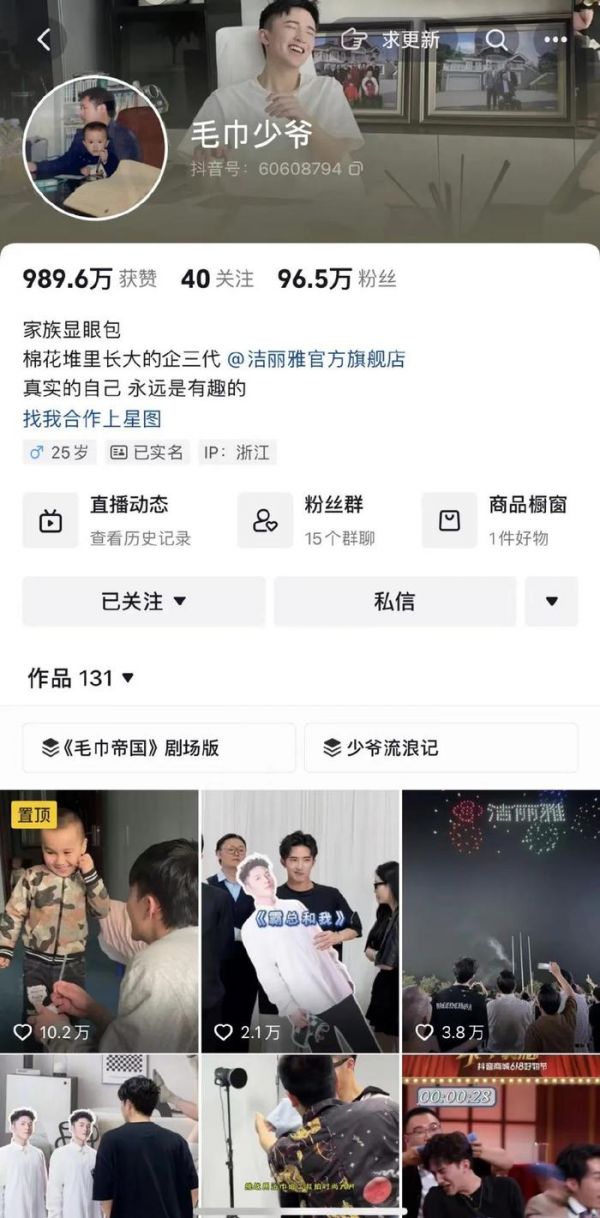Open 粉丝群 with 15 group chats
The width and height of the screenshot is (600, 1218).
pyautogui.click(x=318, y=520)
